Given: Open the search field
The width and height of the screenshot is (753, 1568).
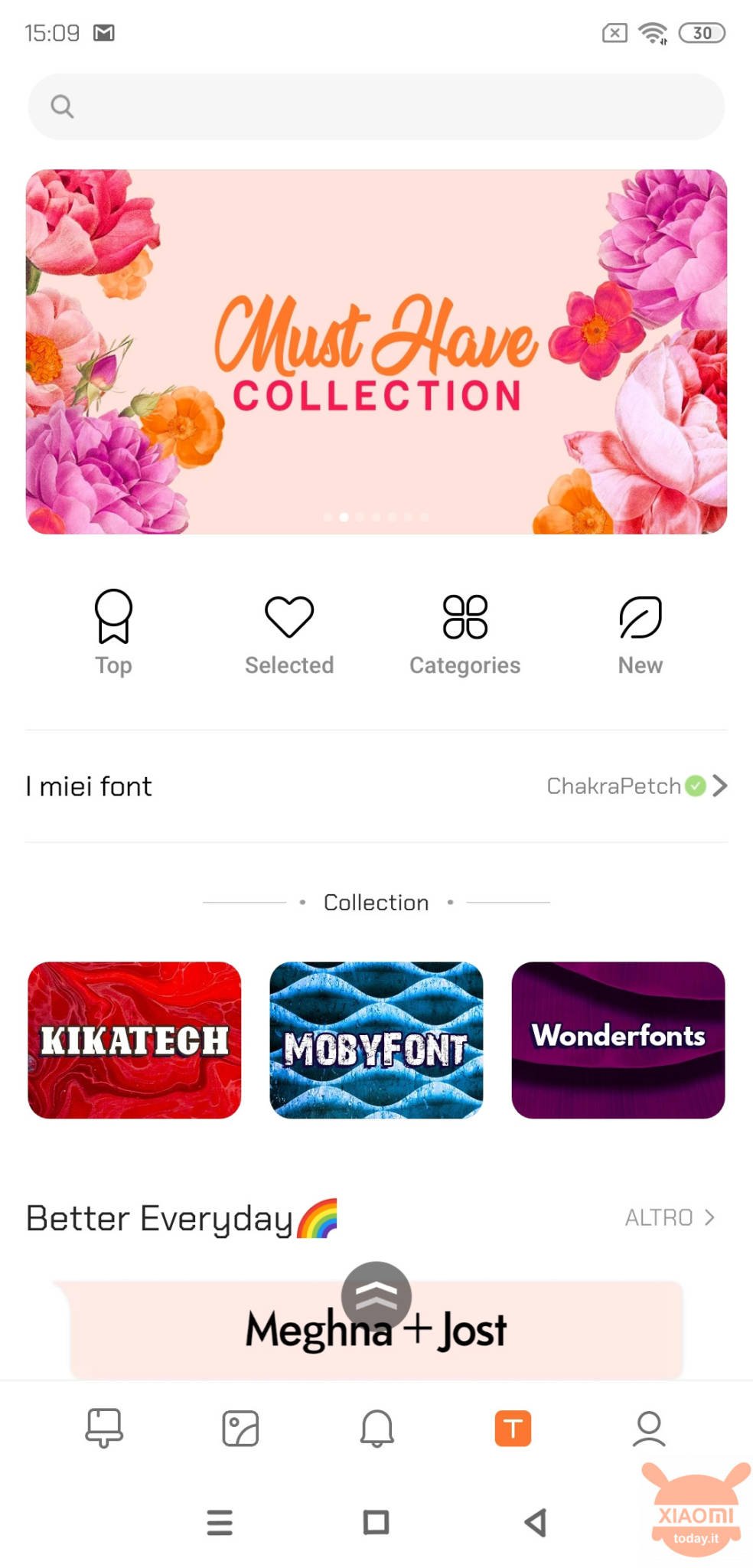Looking at the screenshot, I should 375,106.
